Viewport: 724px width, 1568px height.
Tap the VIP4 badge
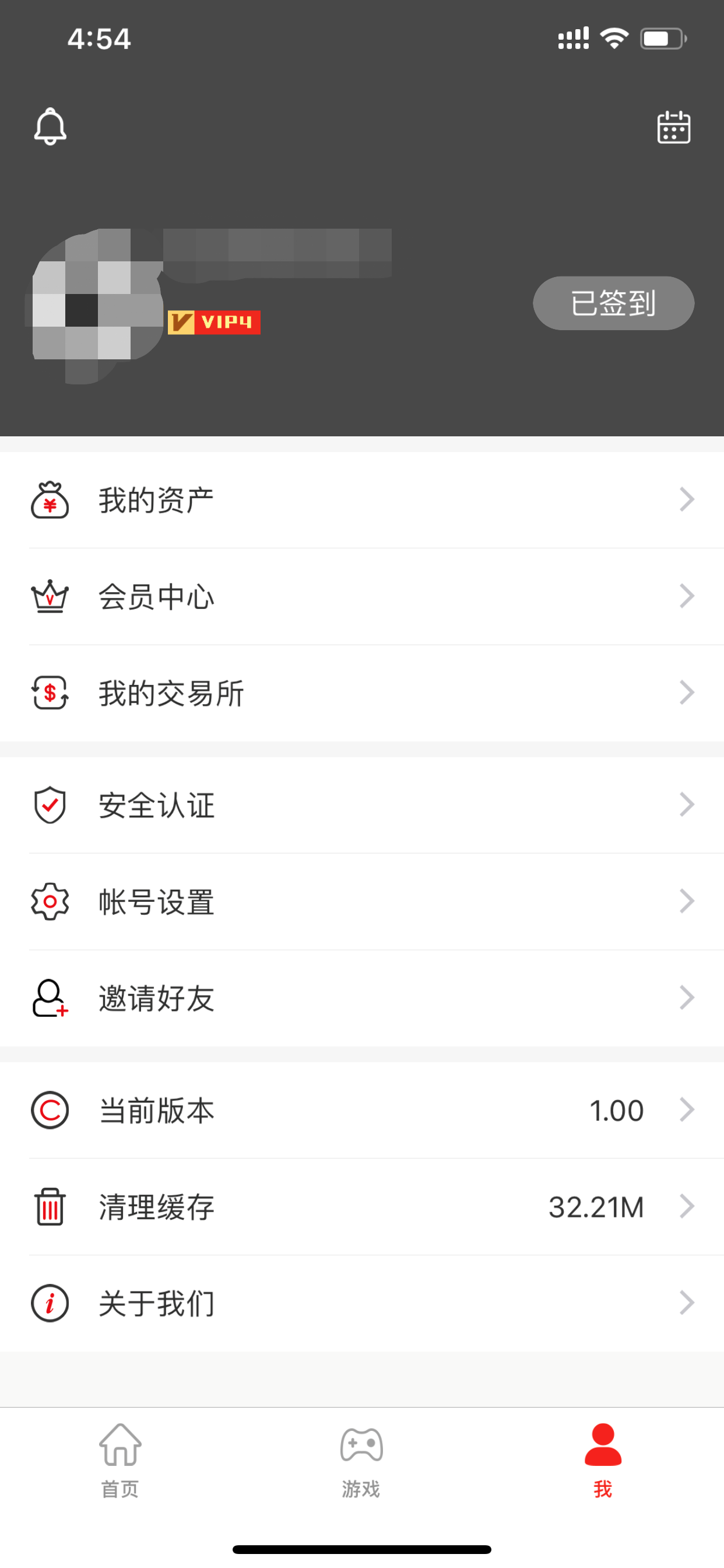click(214, 322)
